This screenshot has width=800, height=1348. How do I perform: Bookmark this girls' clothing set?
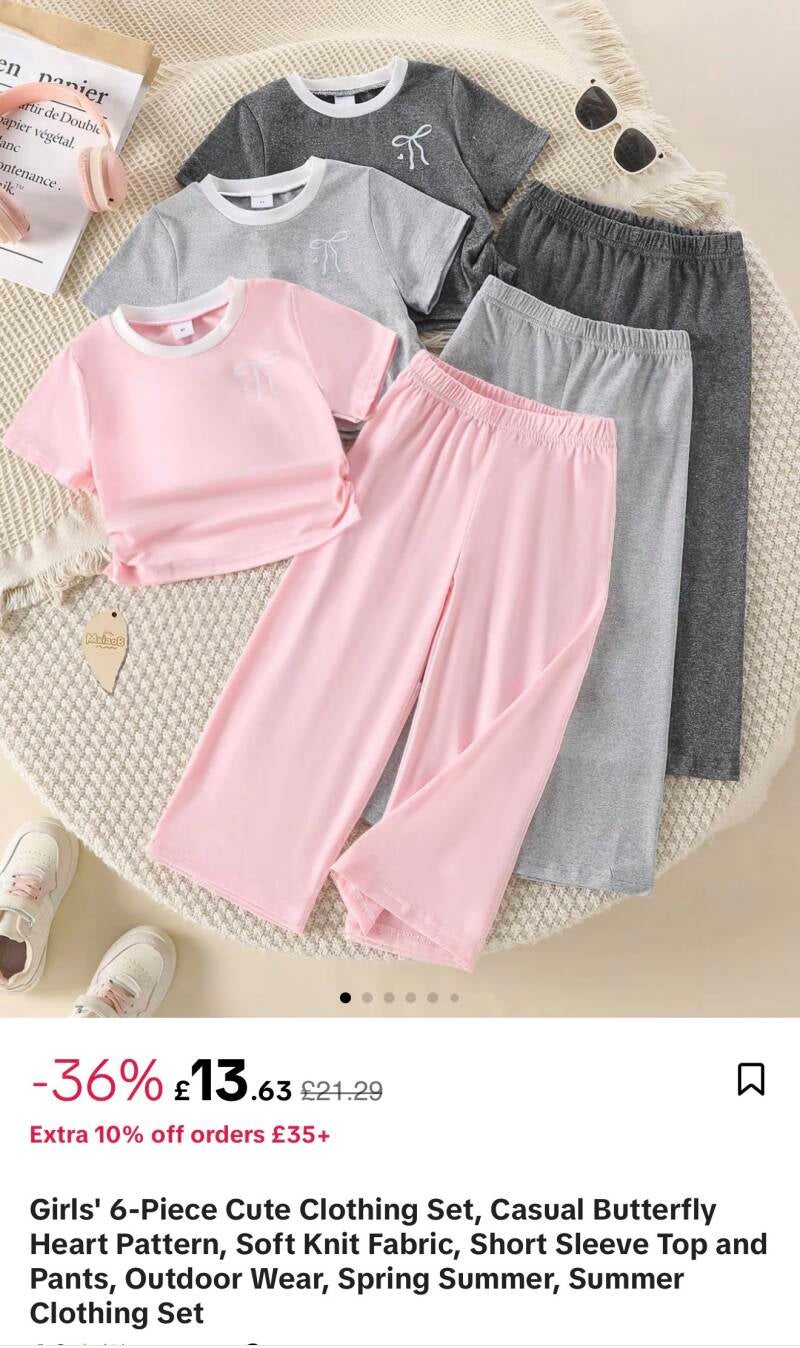(751, 1079)
